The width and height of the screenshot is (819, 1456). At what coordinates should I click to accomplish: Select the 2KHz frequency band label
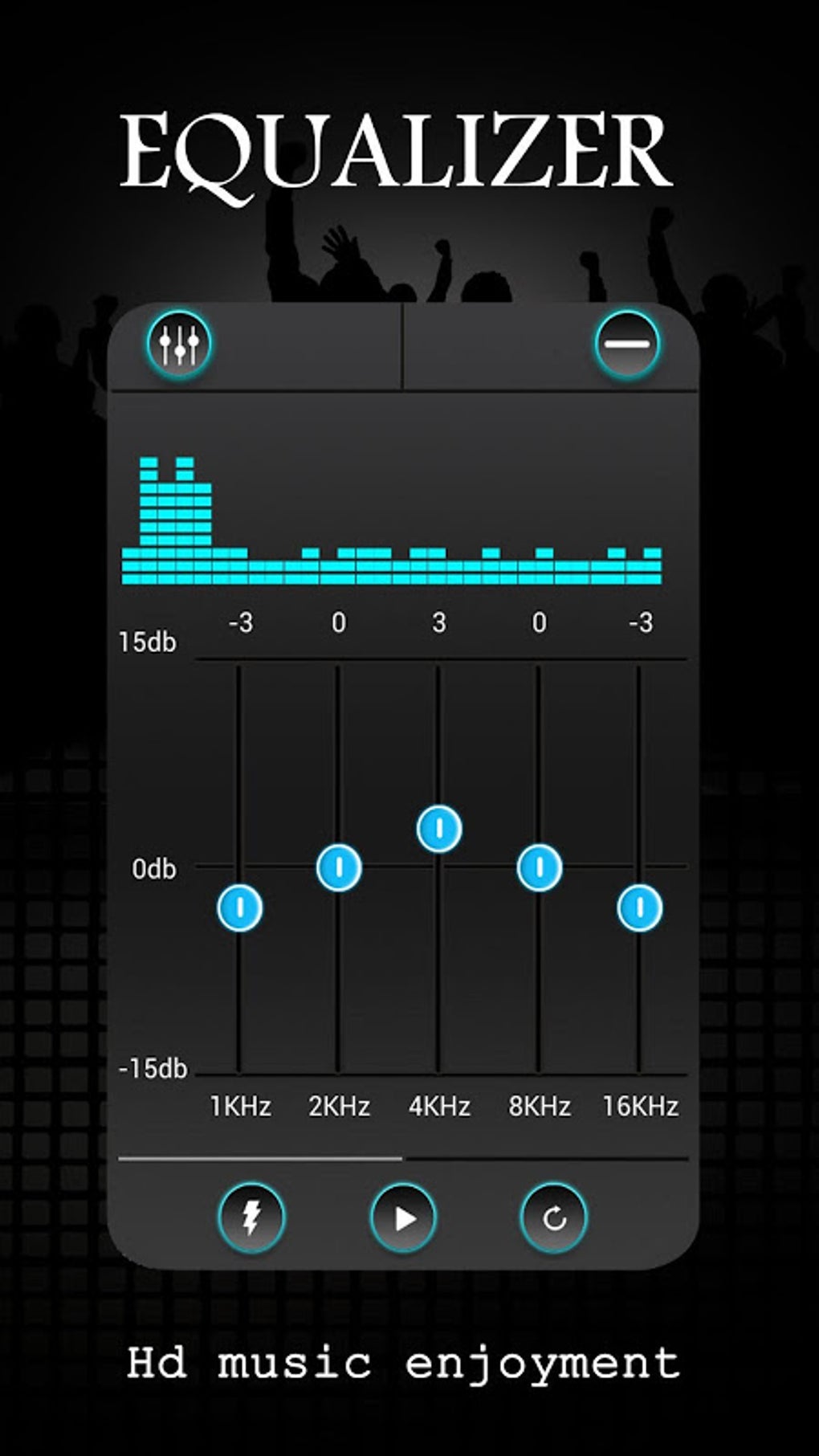(340, 1105)
